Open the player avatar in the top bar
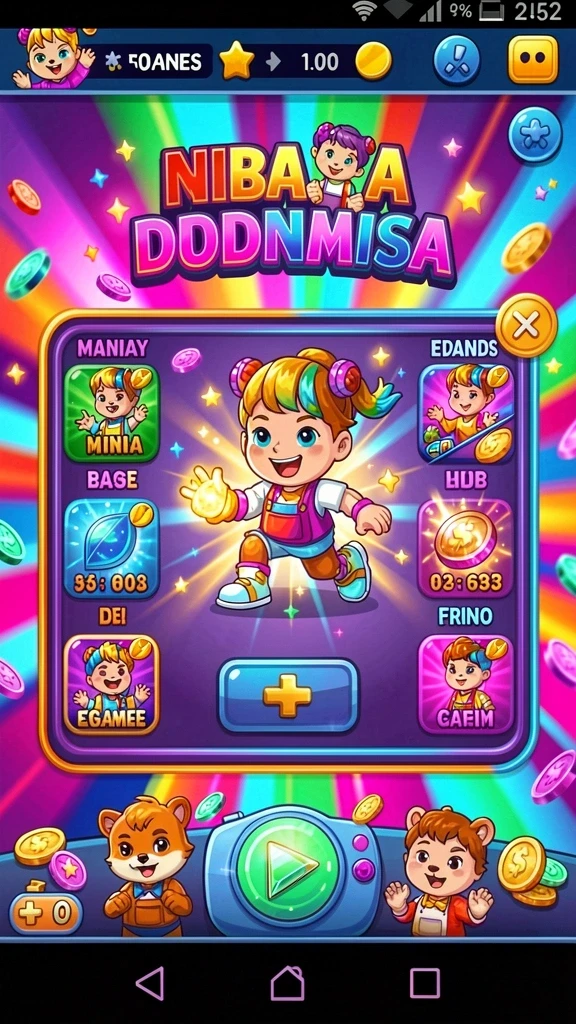The height and width of the screenshot is (1024, 576). [x=51, y=59]
